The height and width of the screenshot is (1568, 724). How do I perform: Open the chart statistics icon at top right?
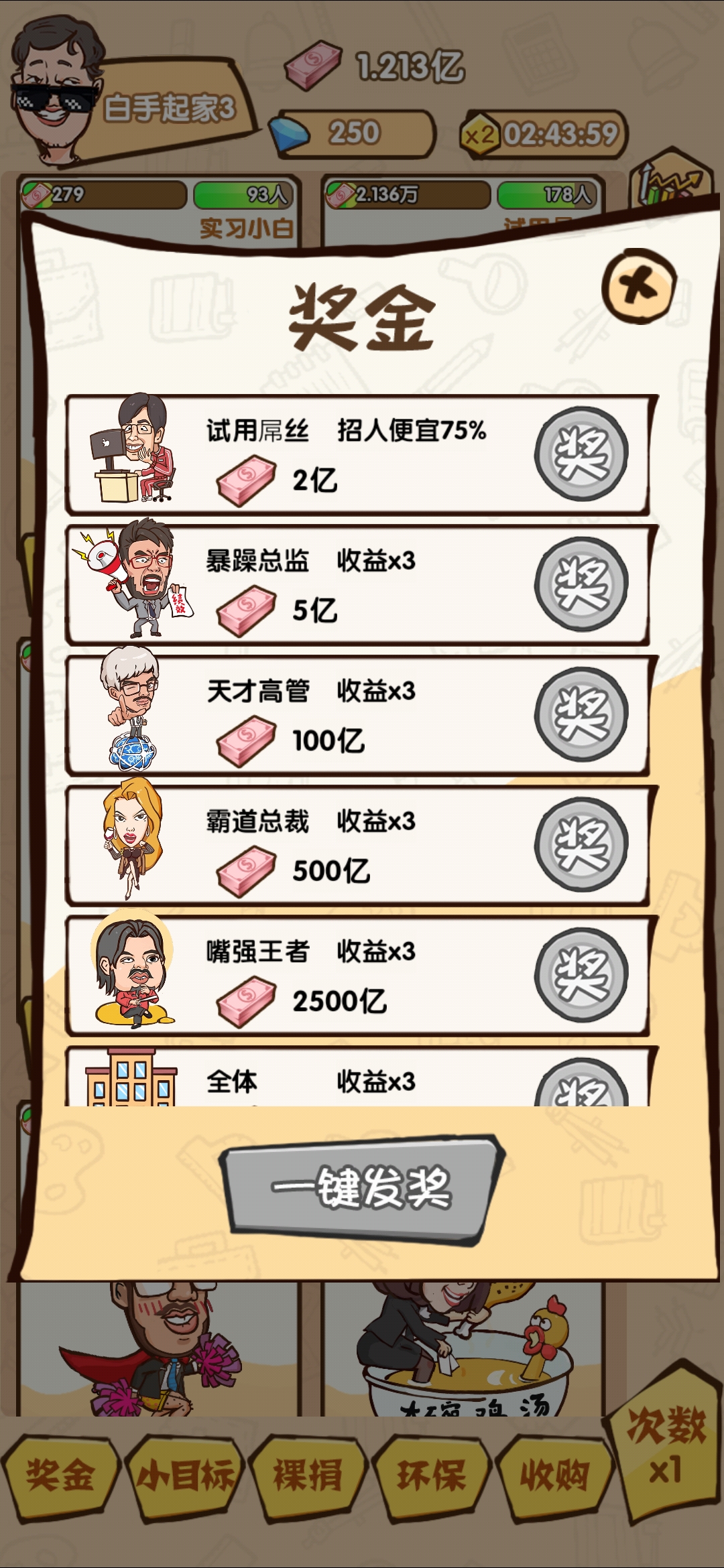click(x=670, y=181)
